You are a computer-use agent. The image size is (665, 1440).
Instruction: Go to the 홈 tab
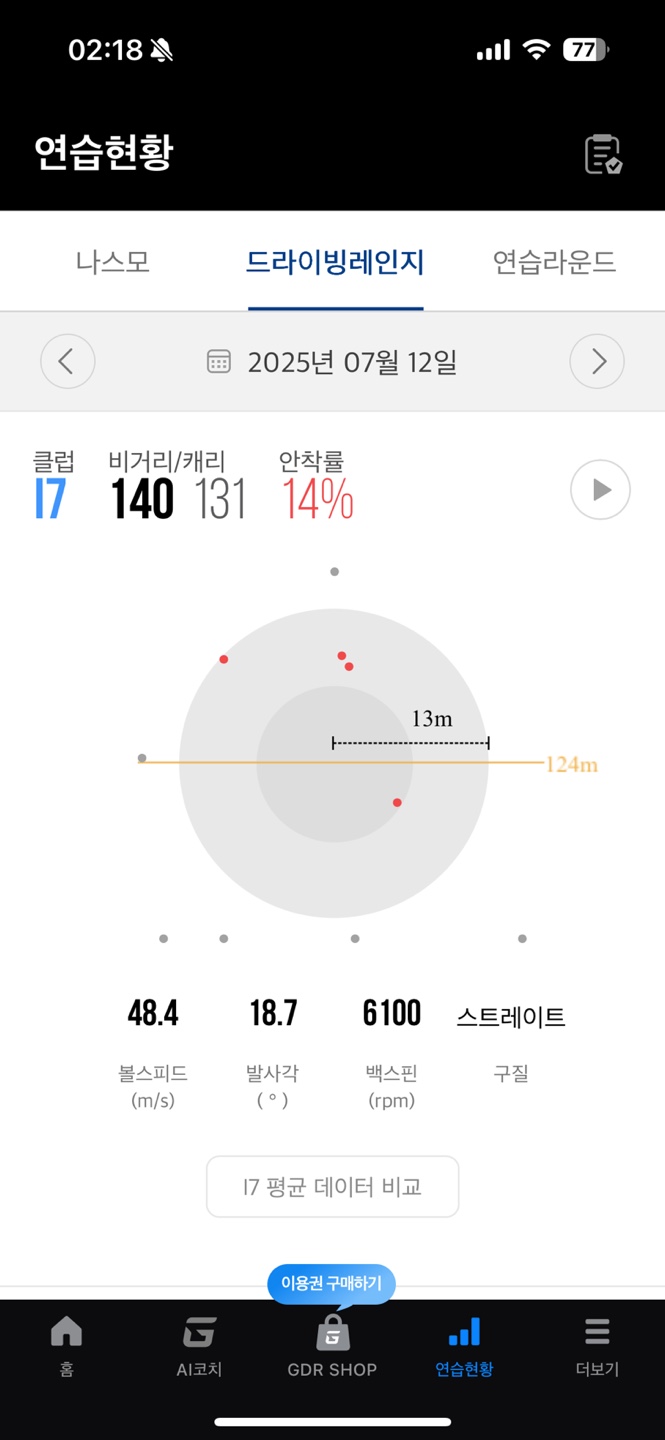click(66, 1345)
